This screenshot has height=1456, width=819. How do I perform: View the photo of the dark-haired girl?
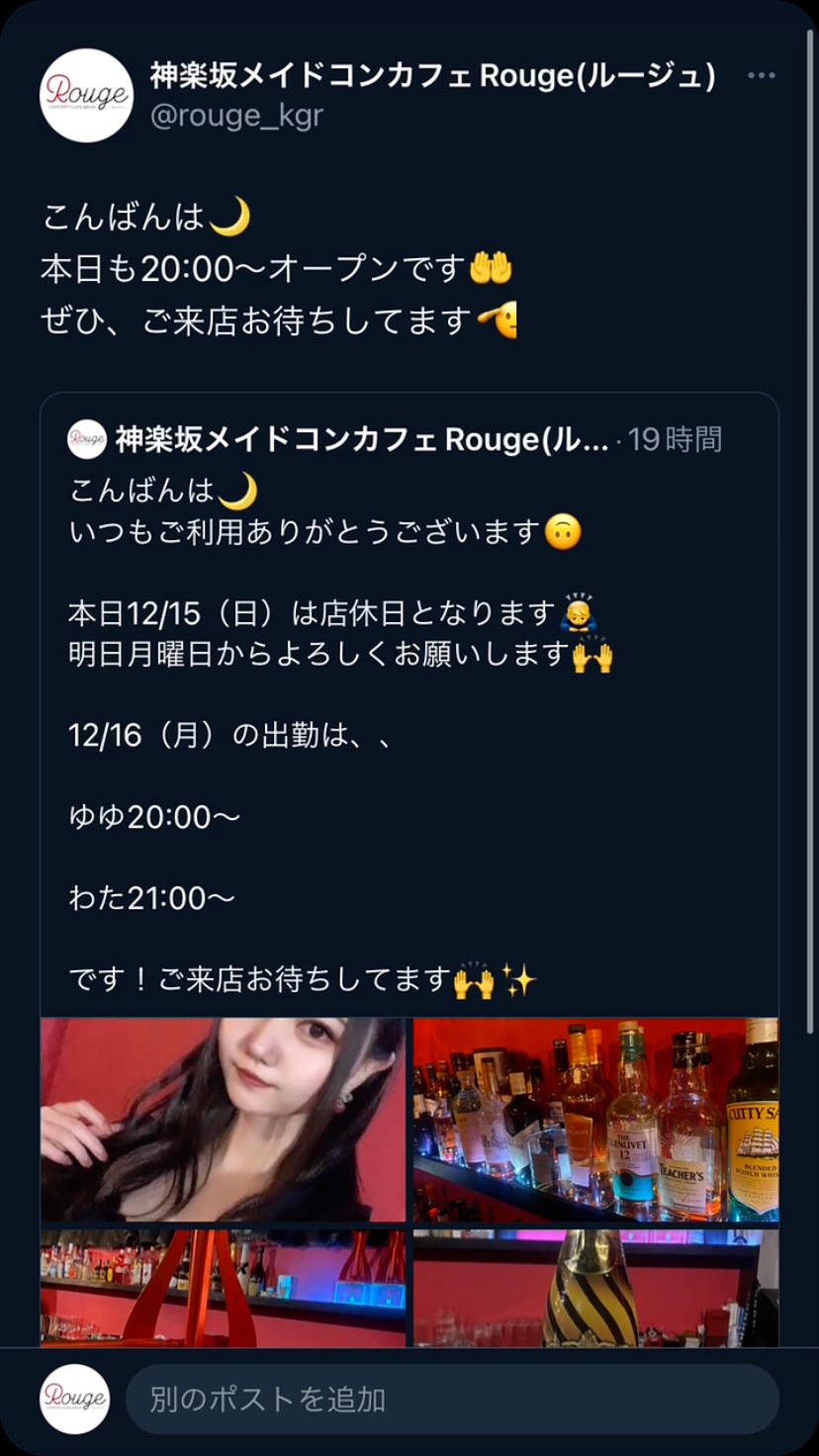coord(223,1120)
